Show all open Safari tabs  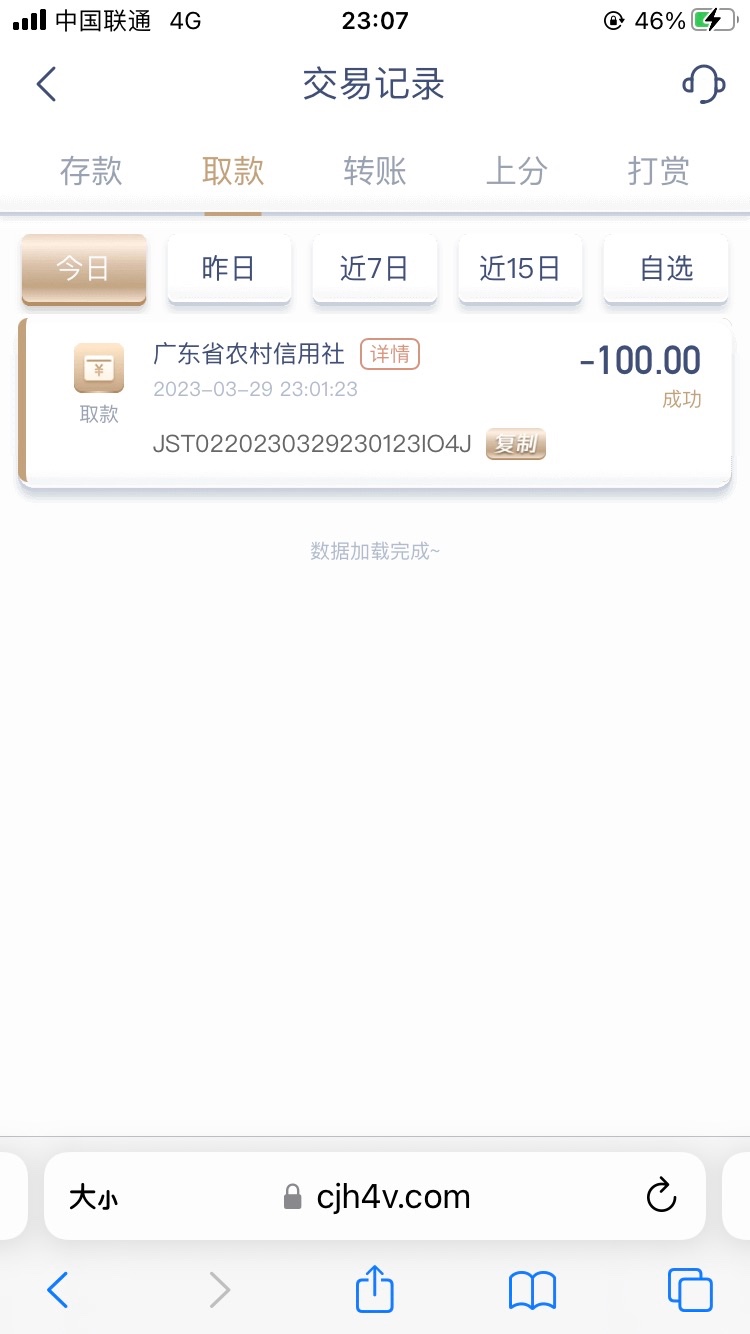(x=690, y=1290)
